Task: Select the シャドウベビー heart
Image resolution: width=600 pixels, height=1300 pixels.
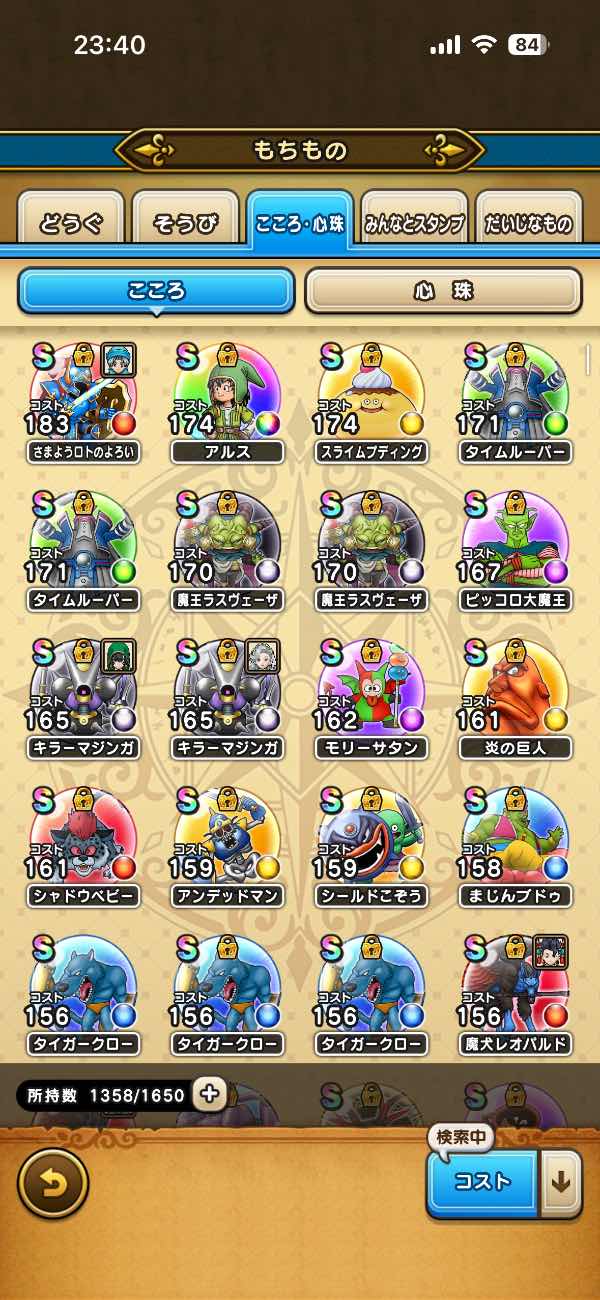Action: [x=83, y=839]
